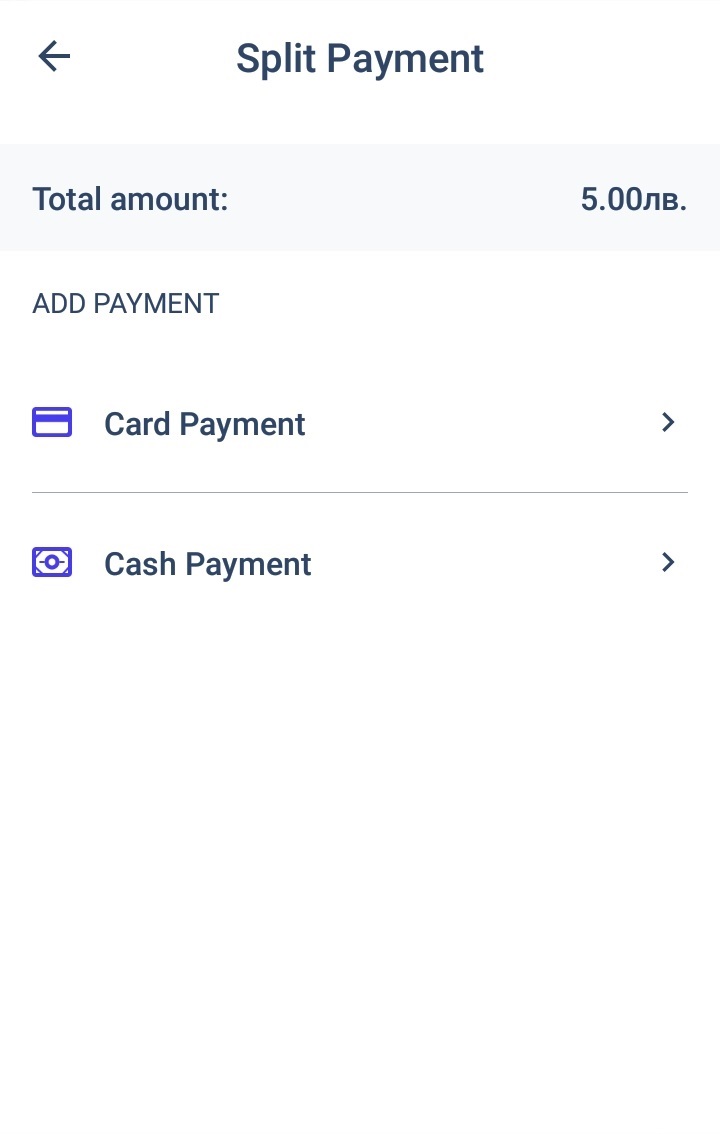Tap the card icon to start card payment
Viewport: 720px width, 1134px height.
52,422
